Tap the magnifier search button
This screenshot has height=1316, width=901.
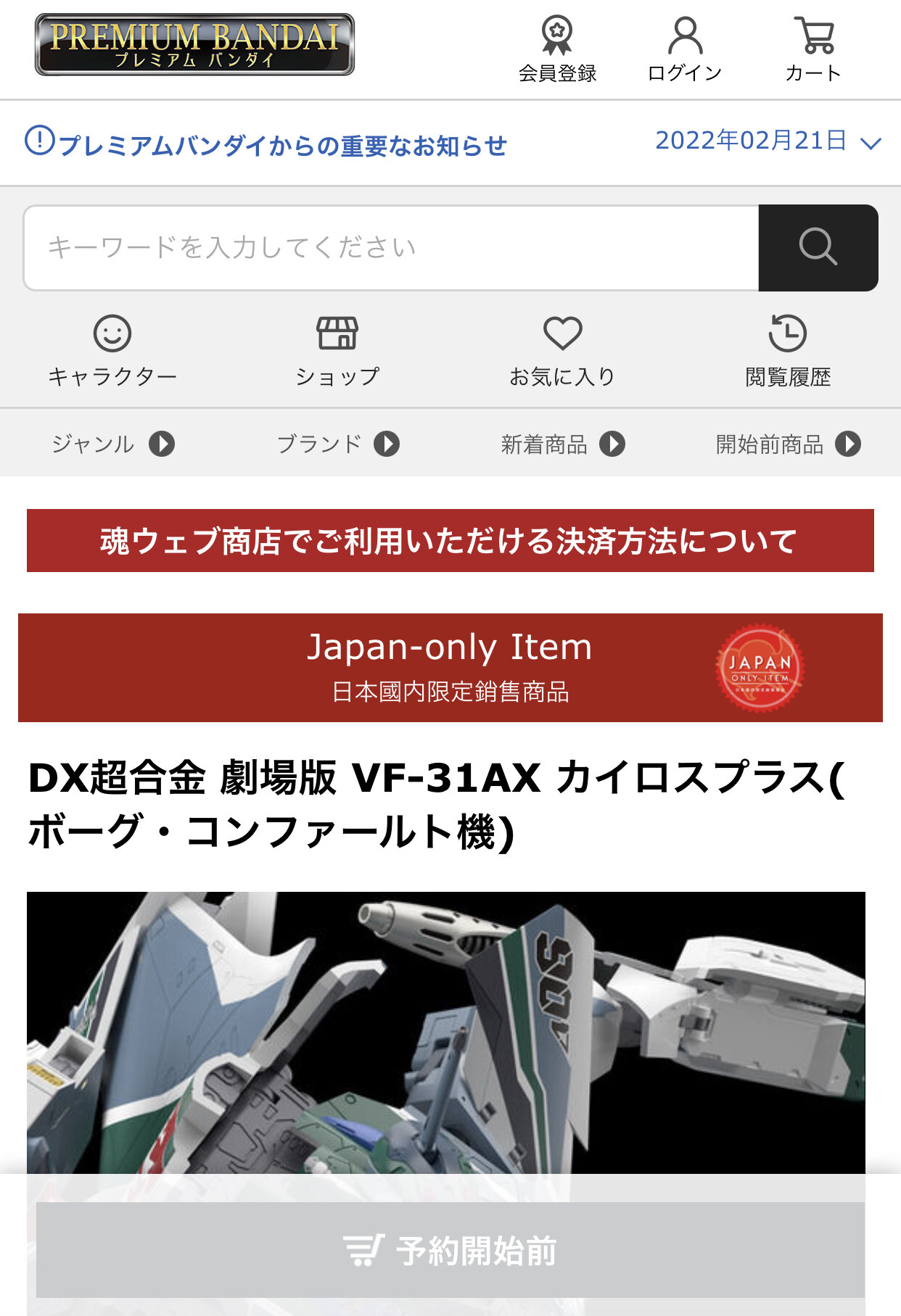click(x=818, y=248)
